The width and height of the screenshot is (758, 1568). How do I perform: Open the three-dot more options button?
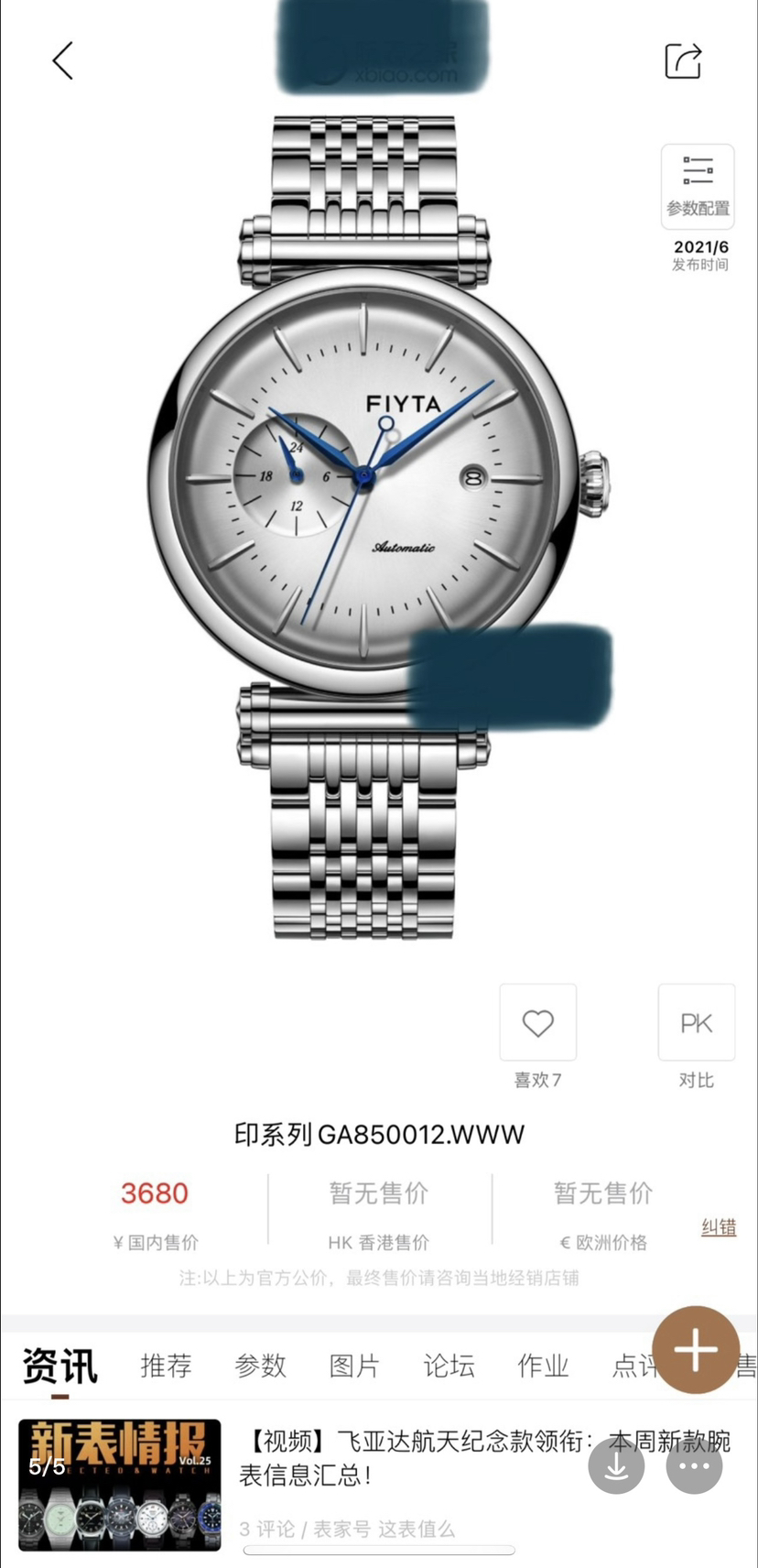pyautogui.click(x=694, y=1466)
